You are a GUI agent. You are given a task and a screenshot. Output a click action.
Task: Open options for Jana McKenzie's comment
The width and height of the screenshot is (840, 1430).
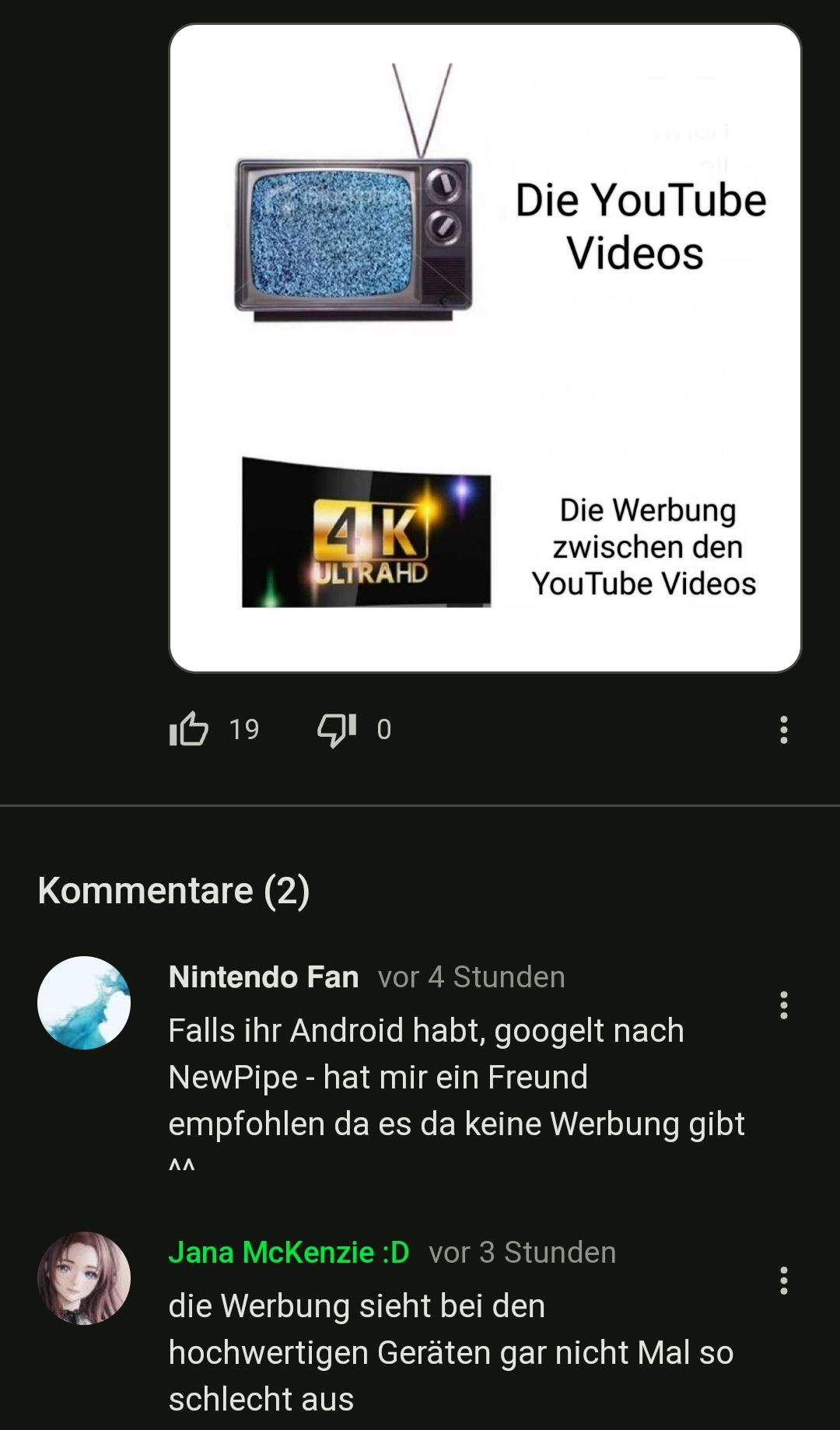click(x=783, y=1281)
